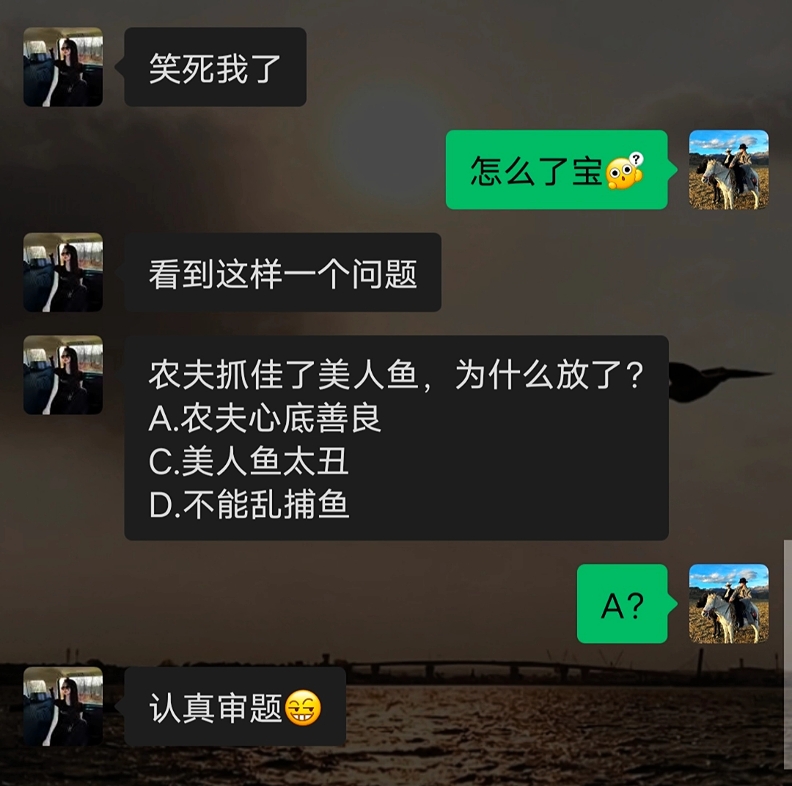Tap the avatar beside "认真审题" message
The image size is (792, 786).
tap(63, 706)
